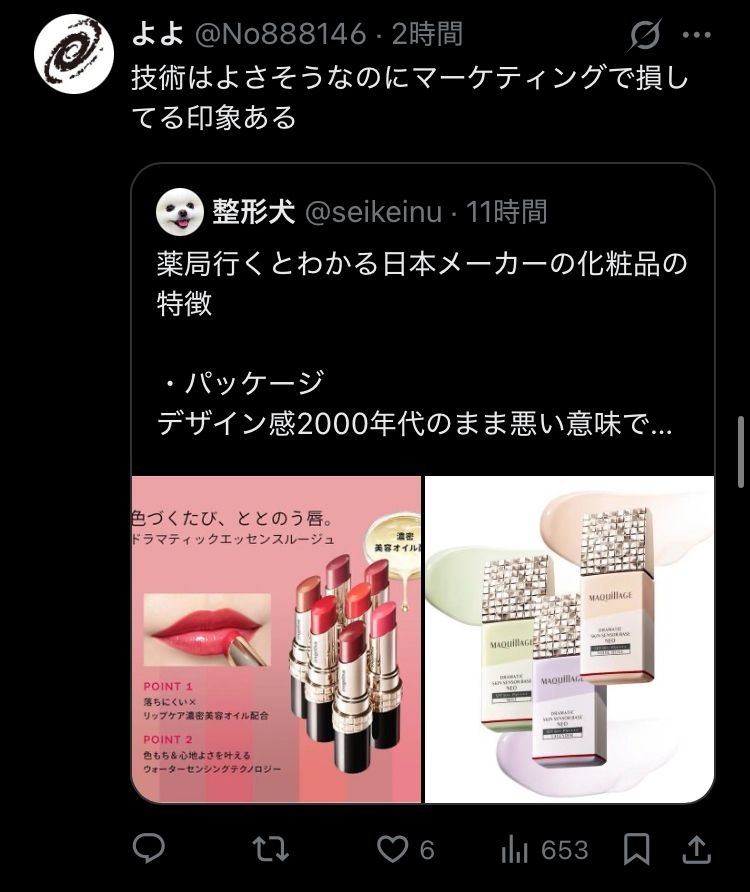Bookmark よよ's post

coord(636,849)
